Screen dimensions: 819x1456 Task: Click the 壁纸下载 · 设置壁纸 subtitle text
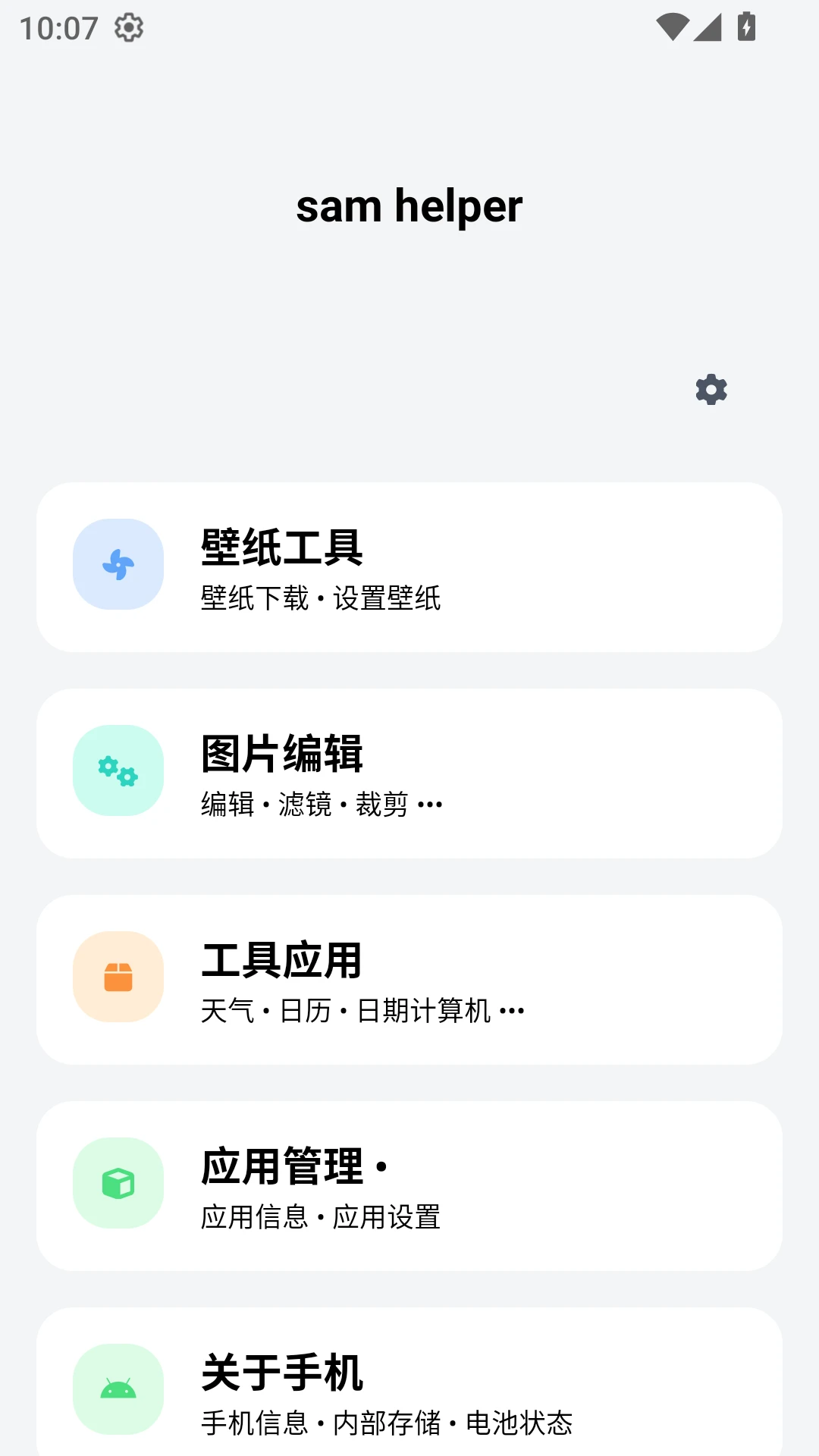tap(322, 598)
